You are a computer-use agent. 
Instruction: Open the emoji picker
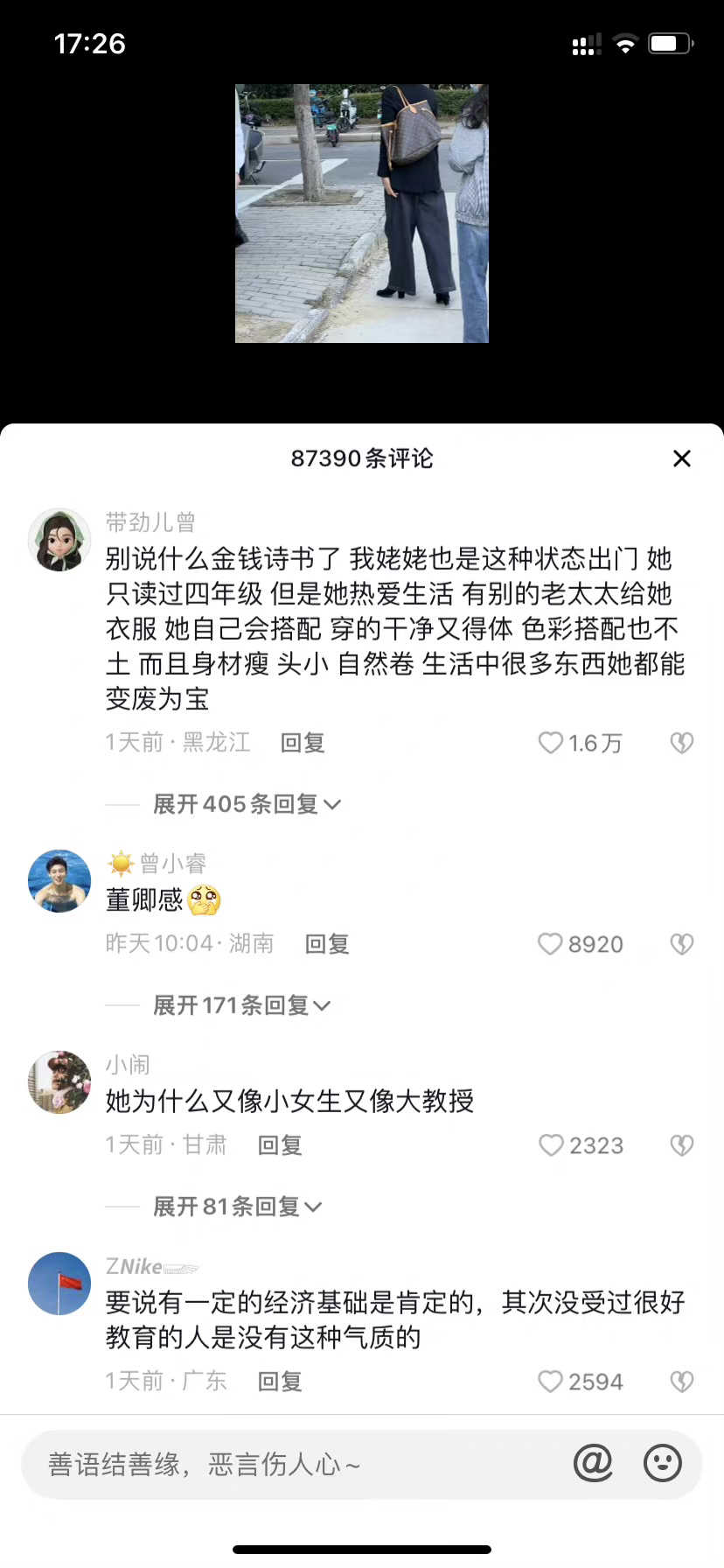pos(663,1463)
